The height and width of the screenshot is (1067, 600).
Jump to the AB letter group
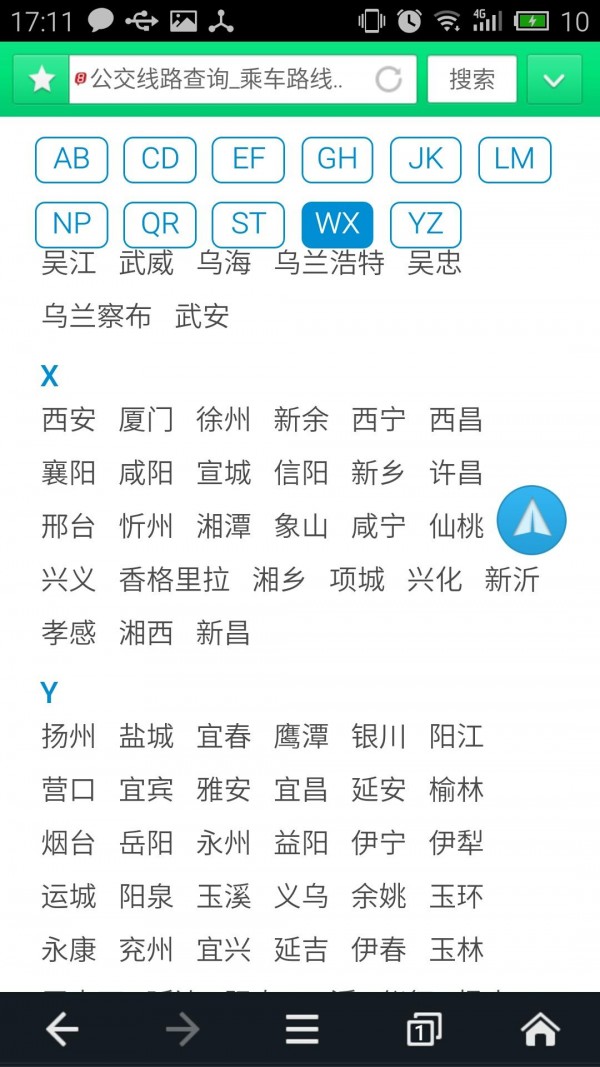click(x=71, y=160)
